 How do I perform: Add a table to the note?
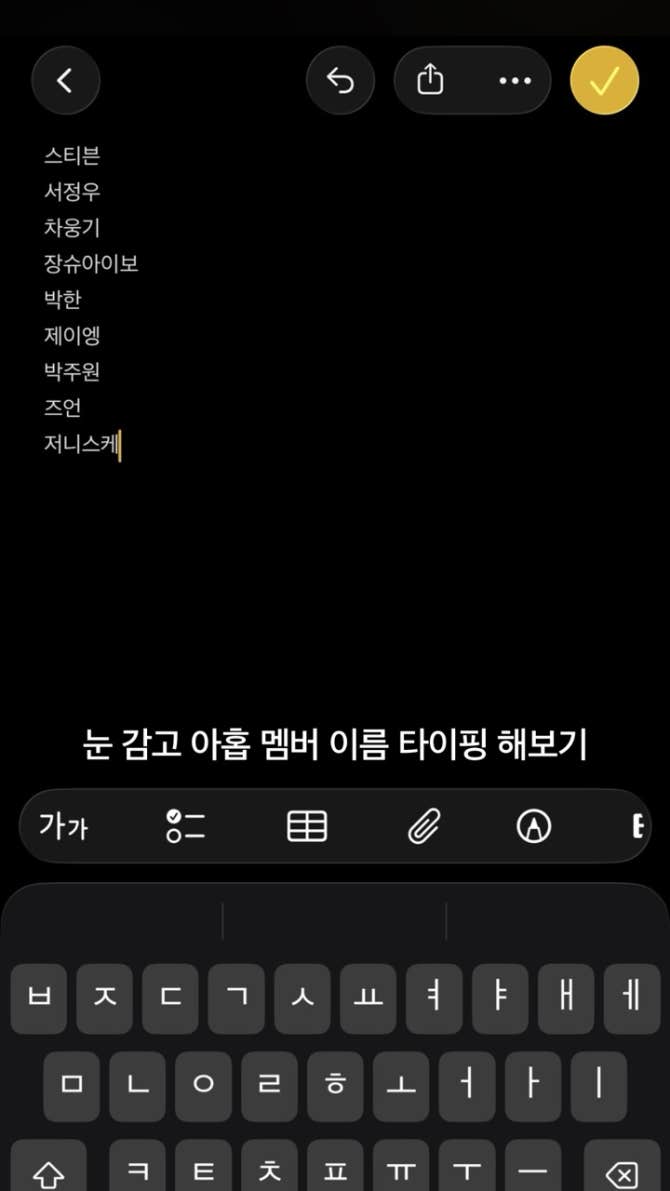(x=307, y=826)
